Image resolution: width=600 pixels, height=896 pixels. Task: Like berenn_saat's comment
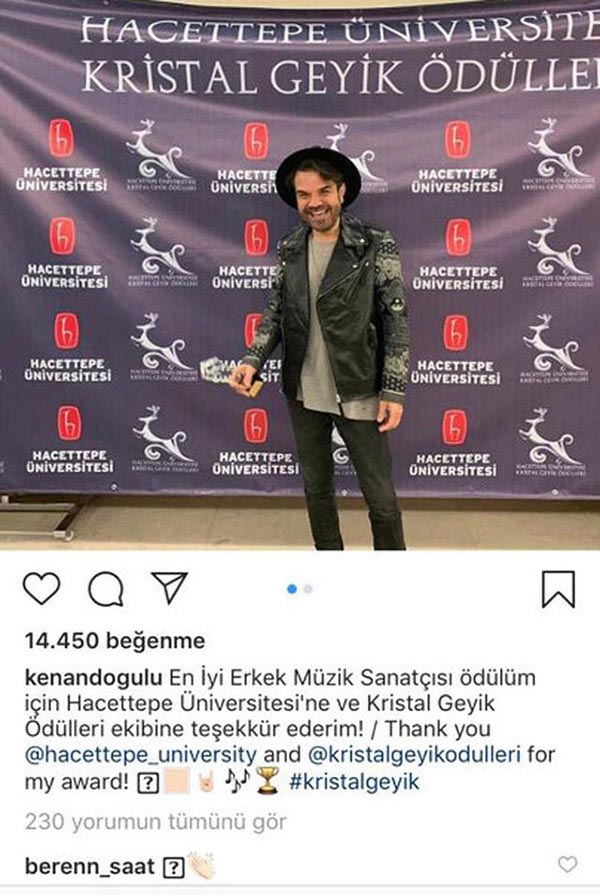[x=567, y=865]
